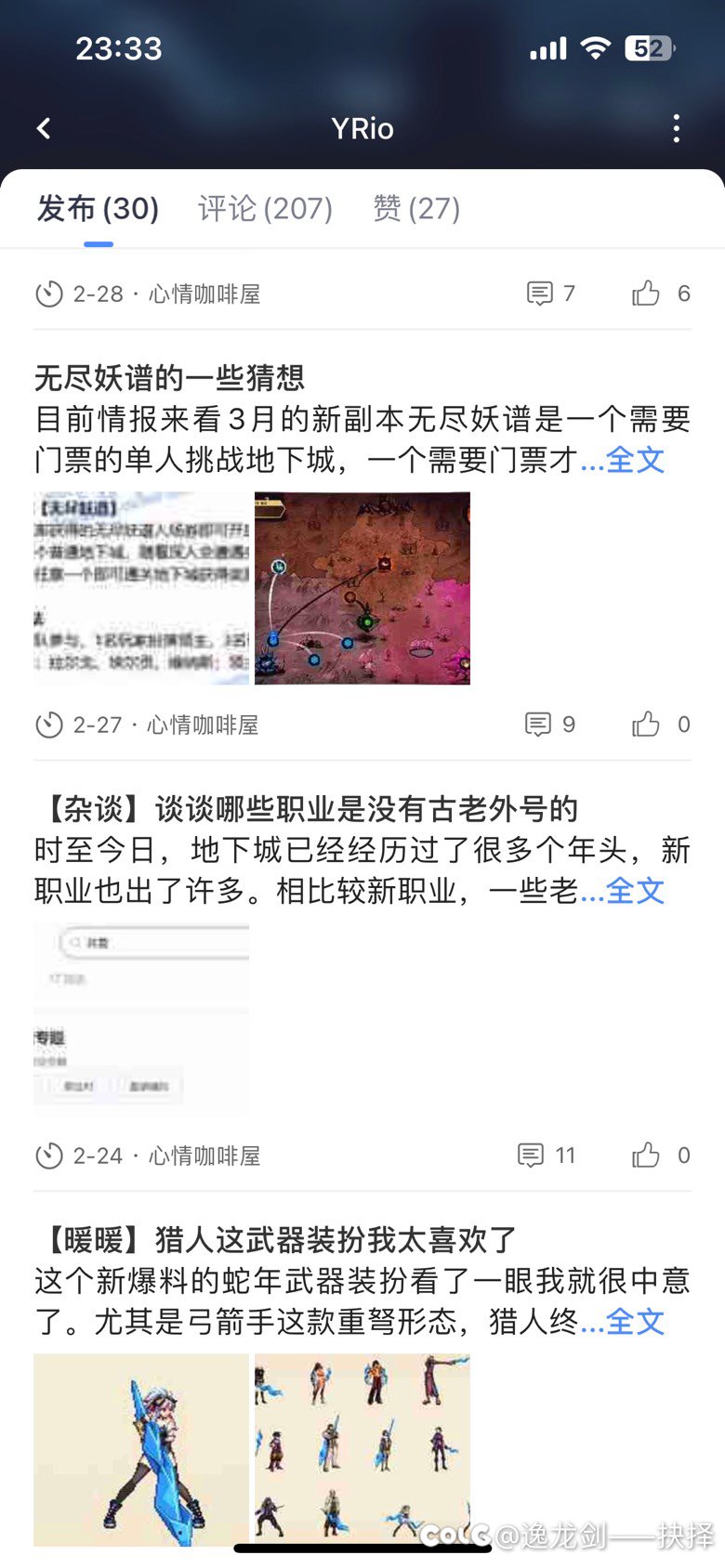725x1568 pixels.
Task: Expand 全文 on the 无尽妖谱 post
Action: 636,460
